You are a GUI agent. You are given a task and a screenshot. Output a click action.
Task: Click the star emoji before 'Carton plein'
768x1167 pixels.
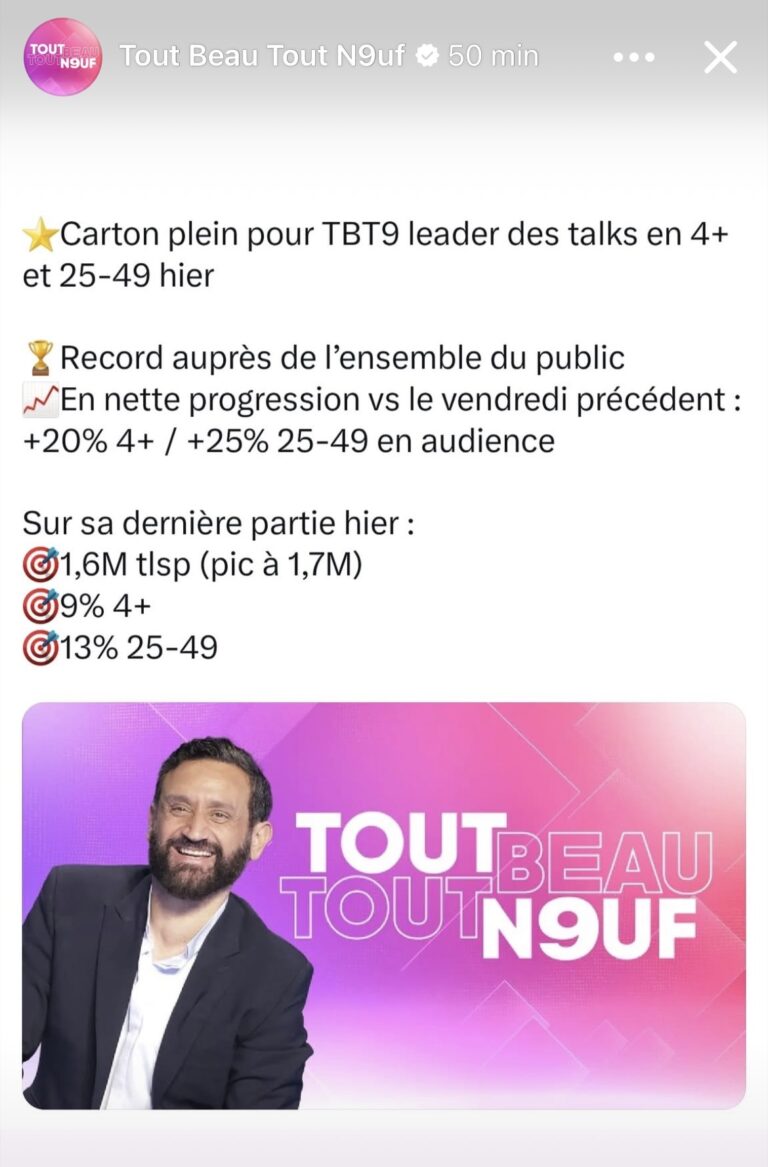pos(41,235)
